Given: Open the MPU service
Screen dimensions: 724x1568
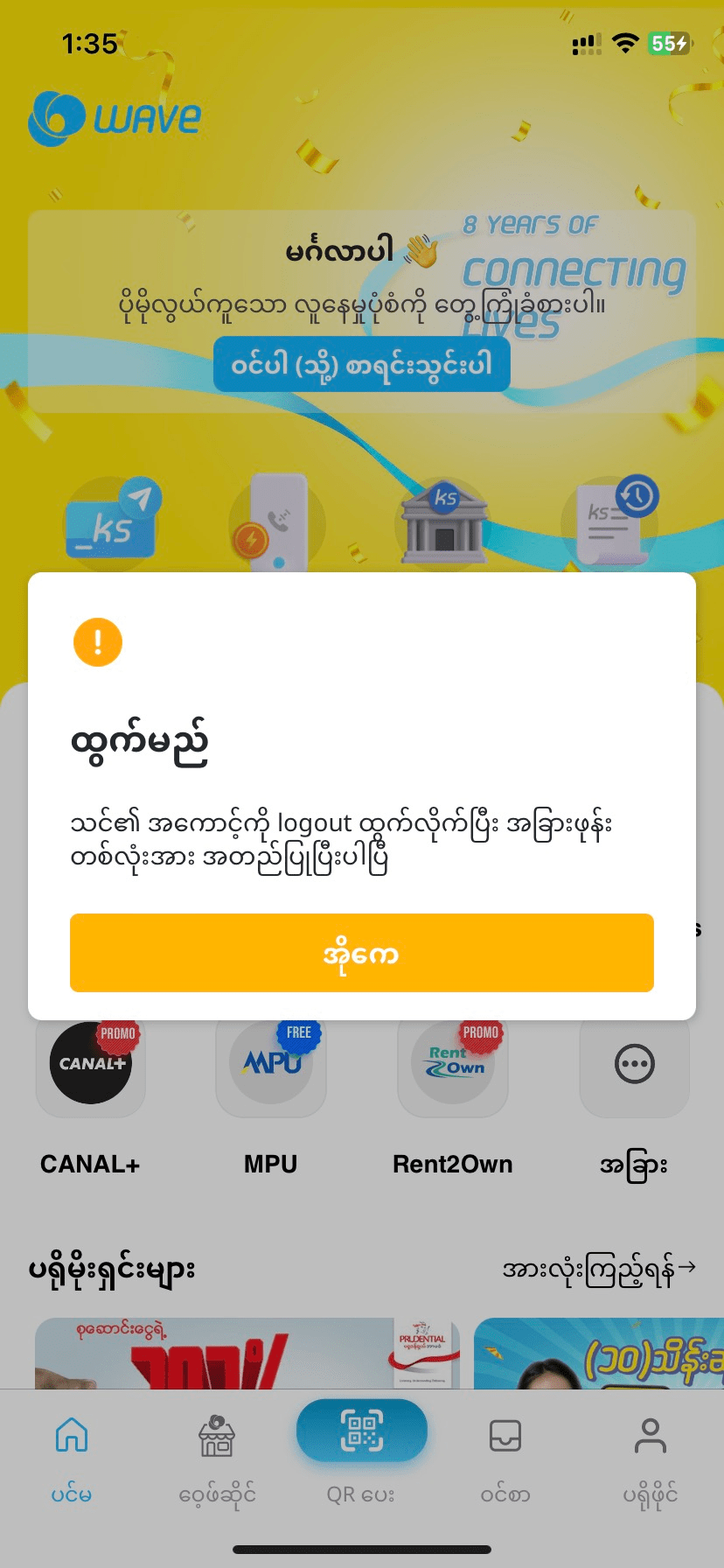Looking at the screenshot, I should 271,1064.
